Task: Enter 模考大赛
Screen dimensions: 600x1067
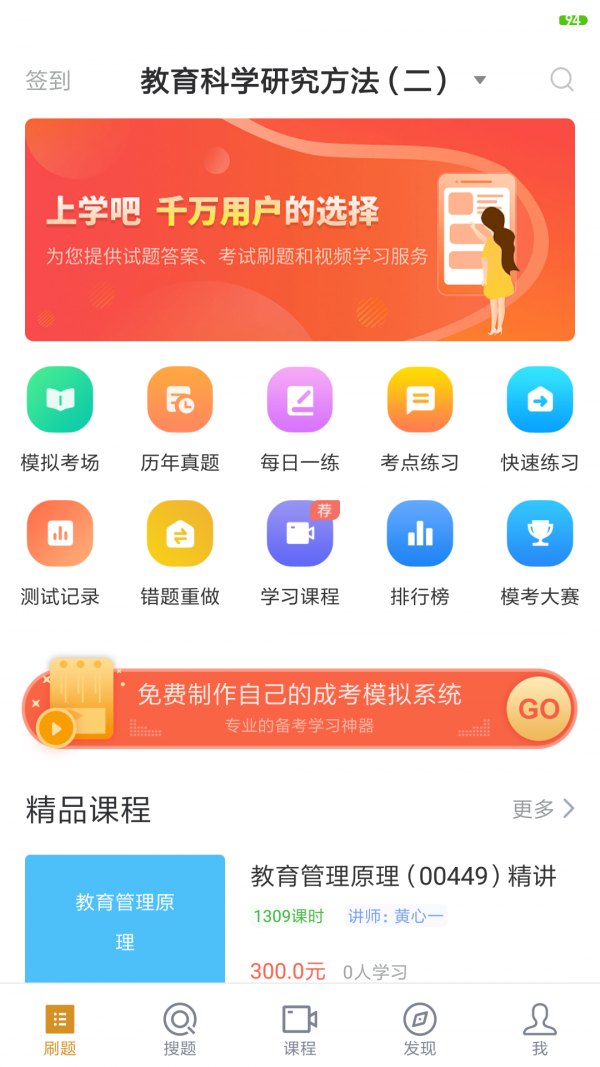Action: (540, 534)
